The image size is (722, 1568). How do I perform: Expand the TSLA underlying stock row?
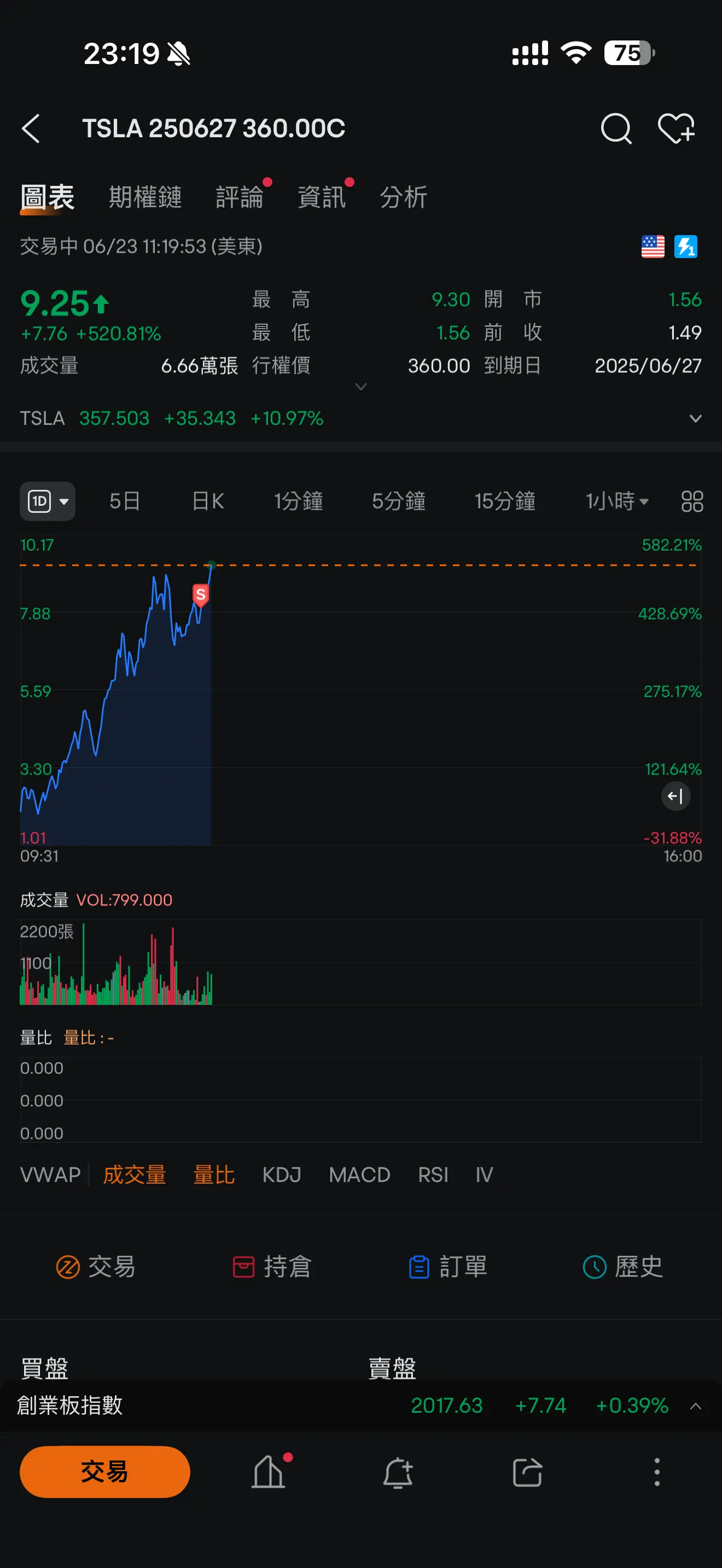point(361,418)
